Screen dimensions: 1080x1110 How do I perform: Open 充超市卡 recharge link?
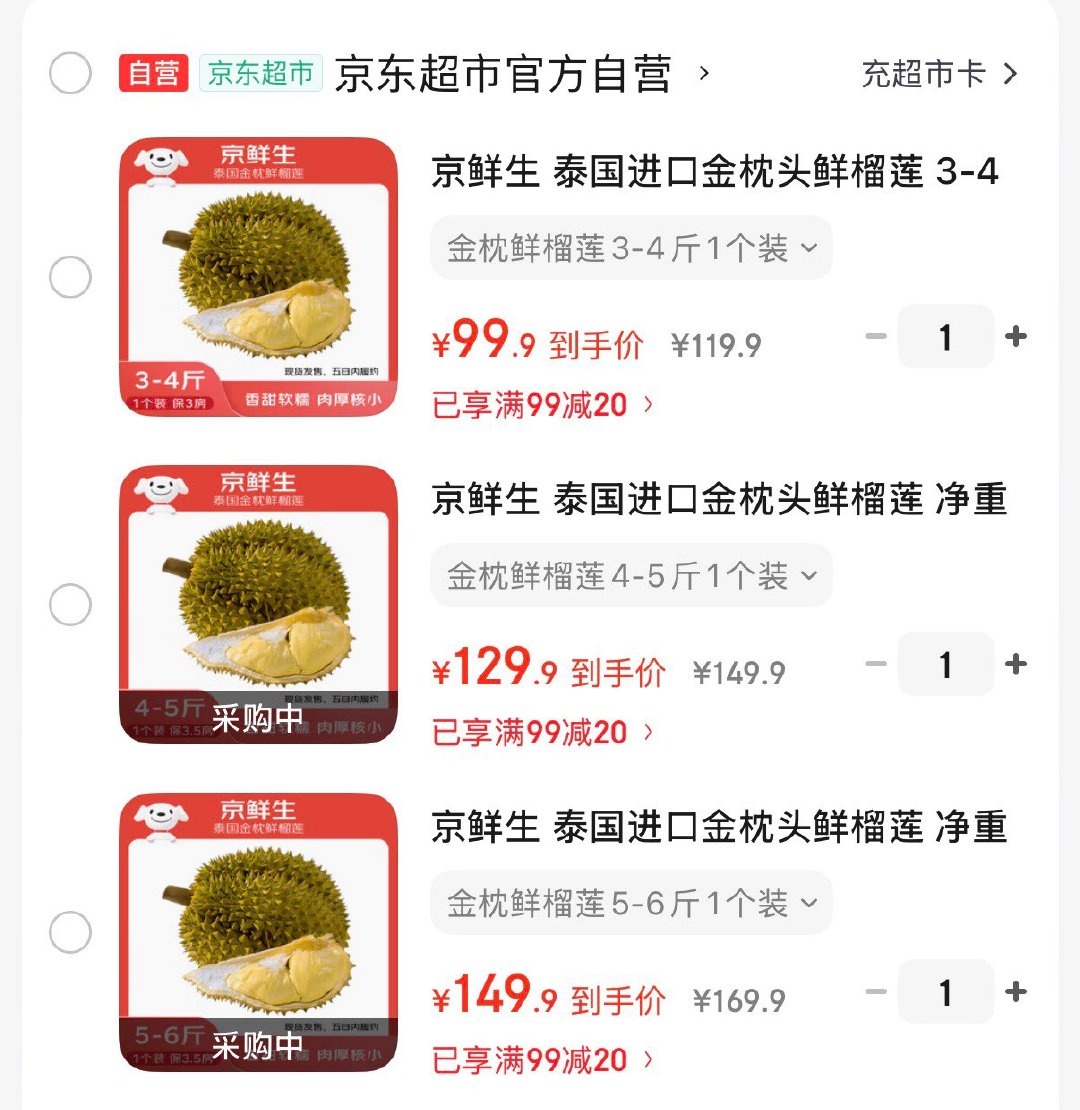click(939, 74)
